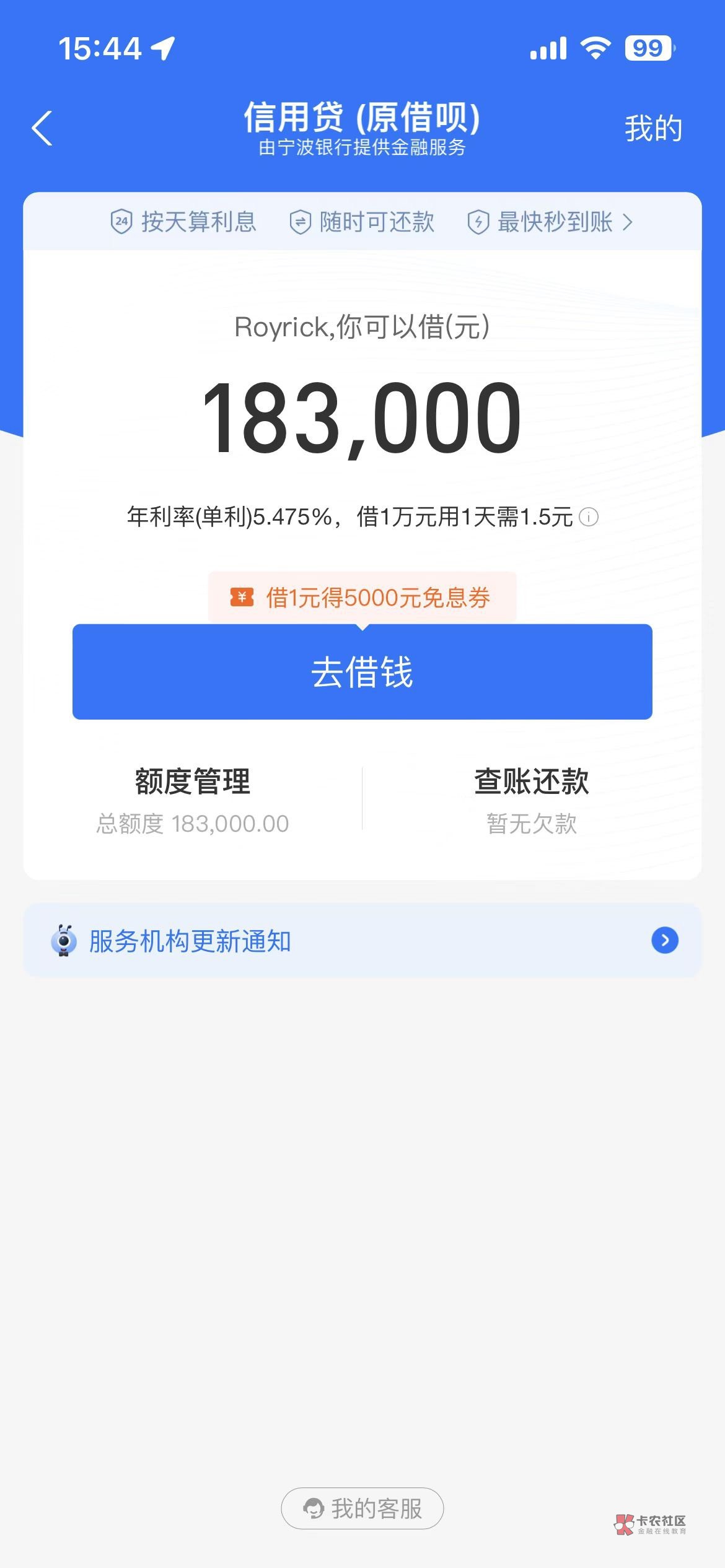
Task: Open the 最快秒到账 features banner
Action: [x=550, y=222]
